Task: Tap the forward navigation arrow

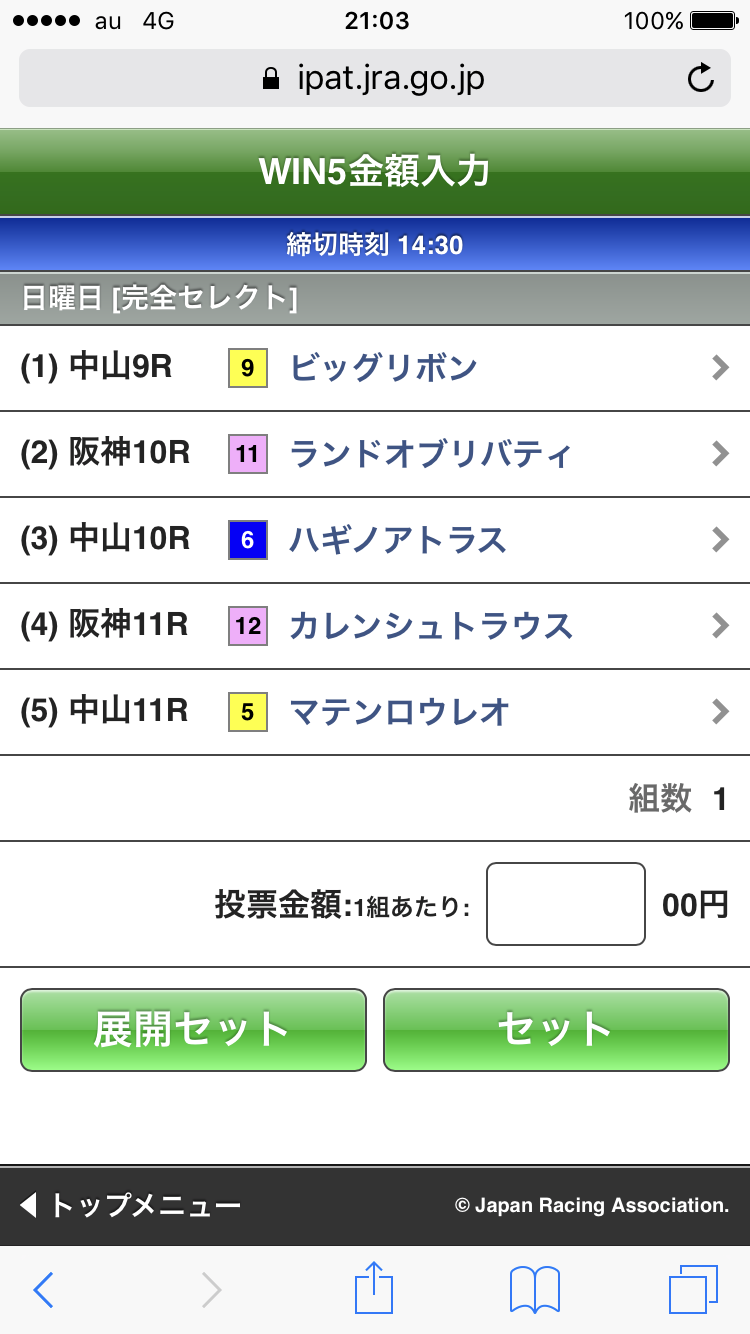Action: pos(210,1290)
